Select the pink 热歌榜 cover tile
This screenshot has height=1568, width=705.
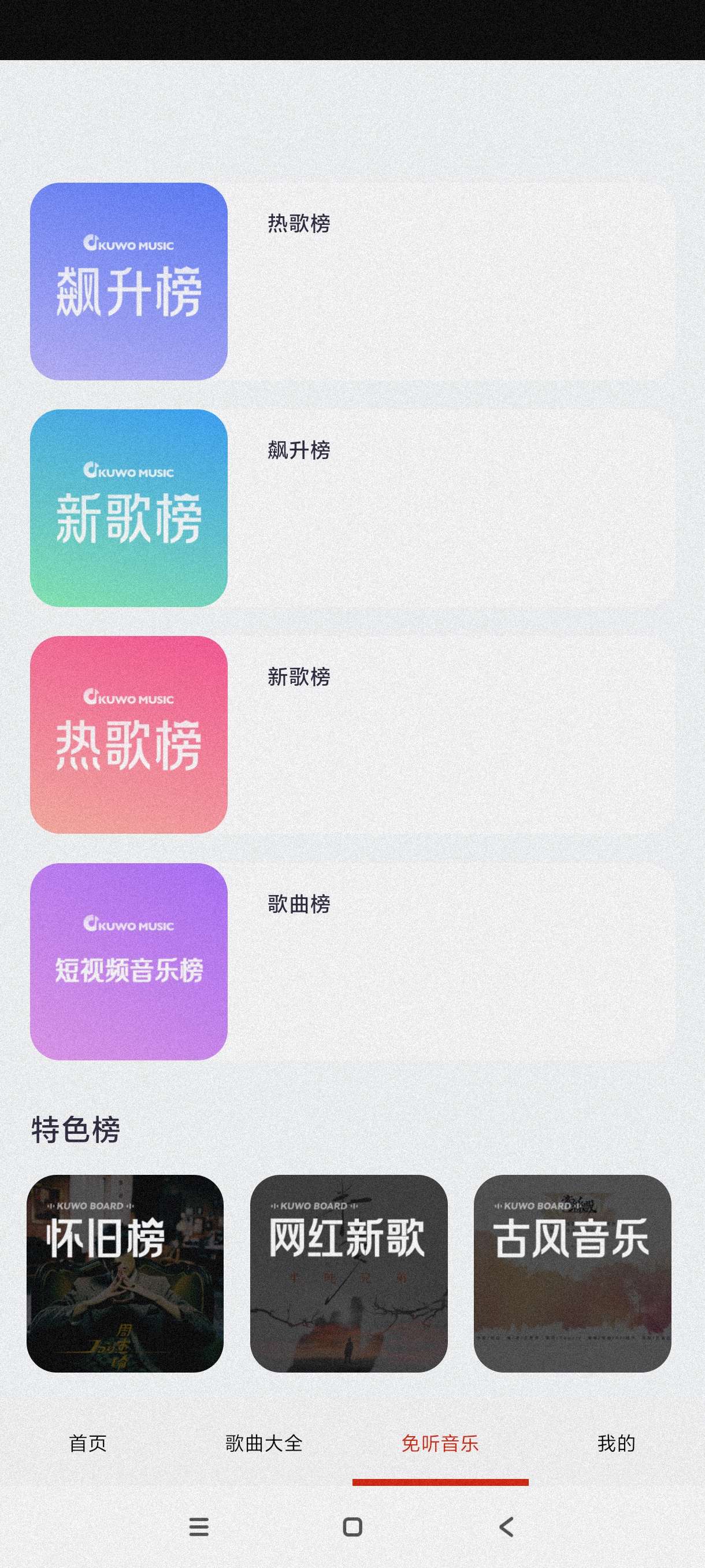(x=128, y=735)
